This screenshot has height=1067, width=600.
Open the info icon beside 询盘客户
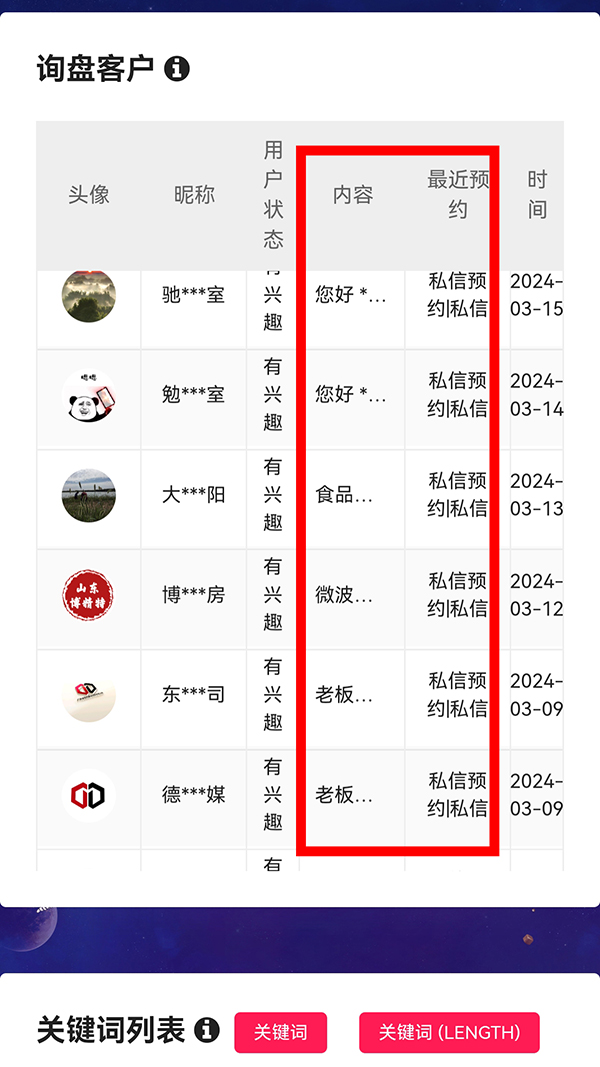177,69
